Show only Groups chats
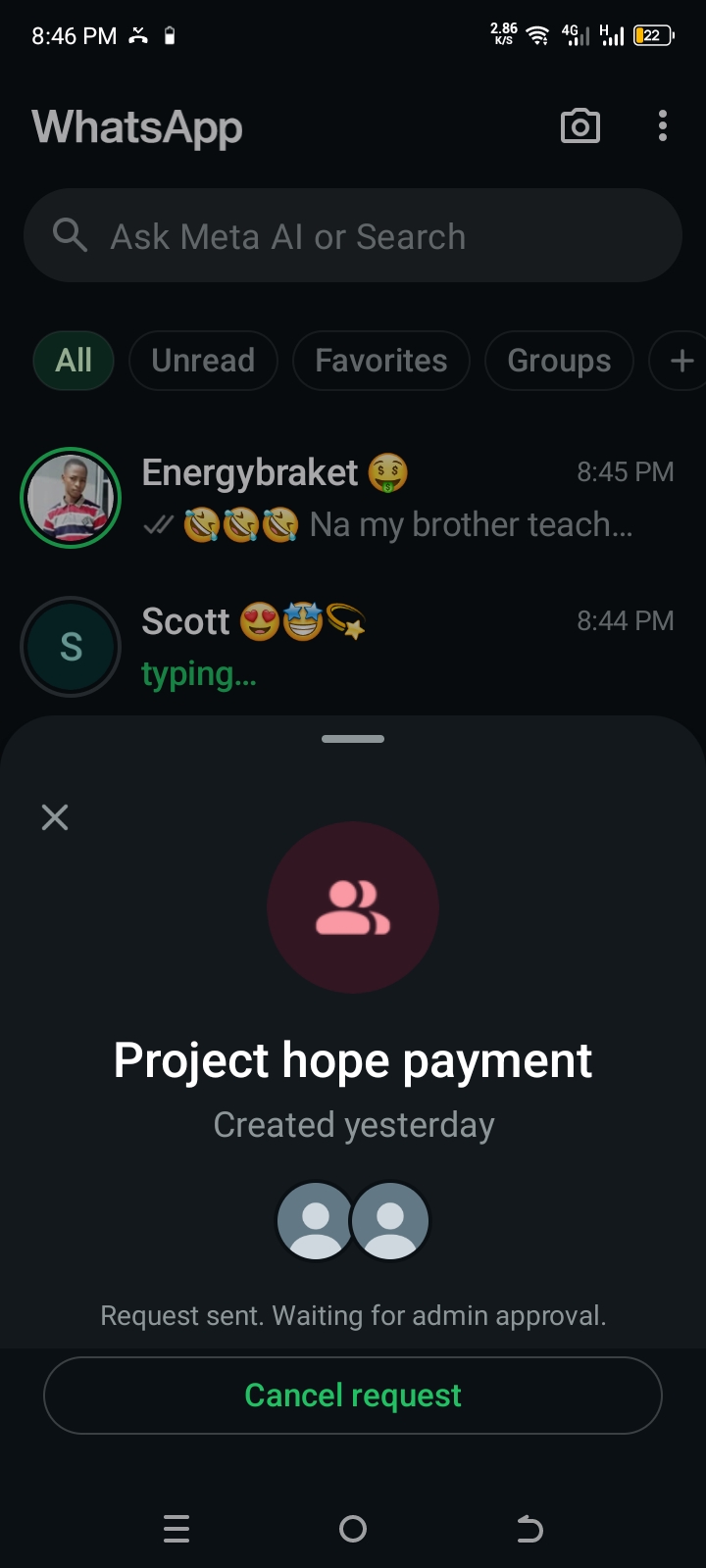Screen dimensions: 706x1568 coord(559,361)
